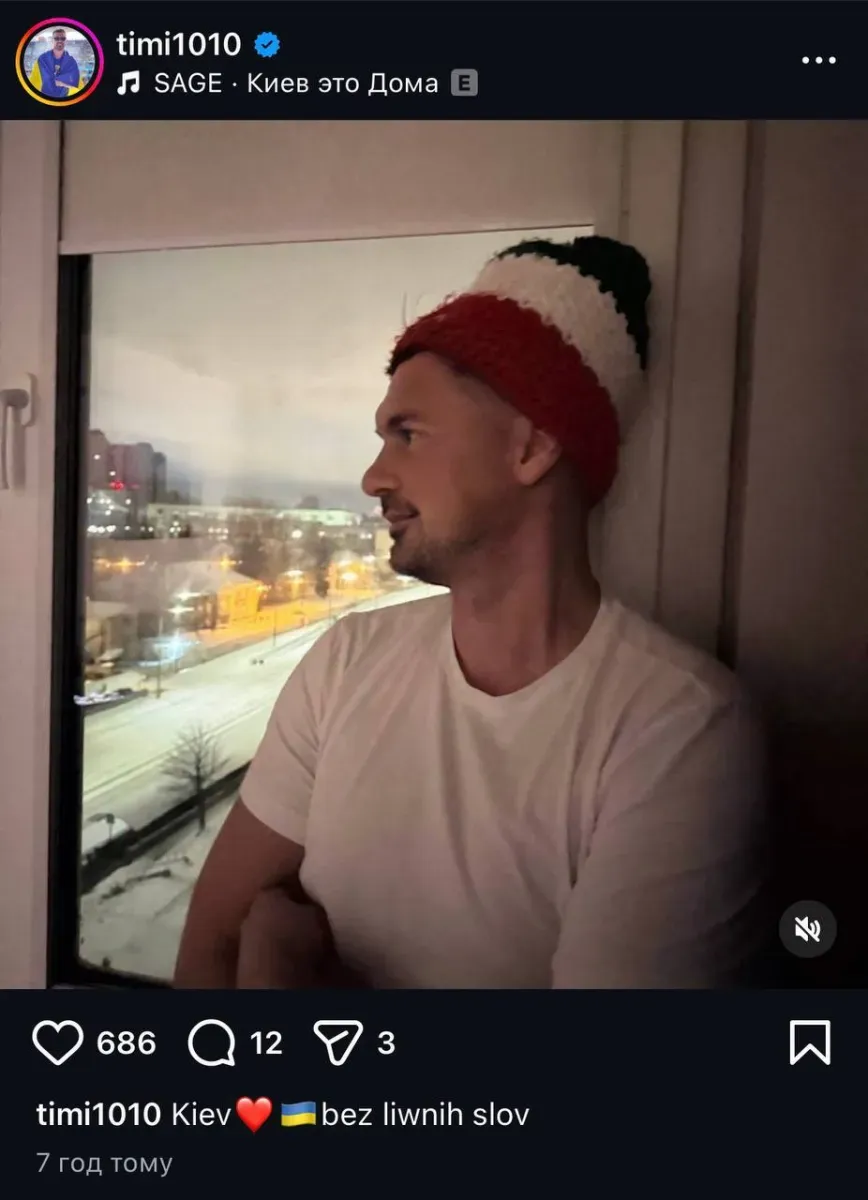Screen dimensions: 868x1200
Task: Open the audio track SAGE · Киев это Дома
Action: click(x=296, y=84)
